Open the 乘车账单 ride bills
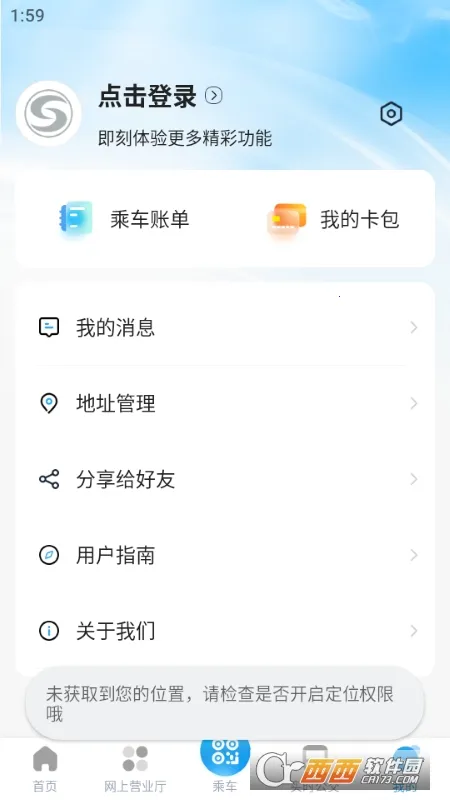 (124, 219)
